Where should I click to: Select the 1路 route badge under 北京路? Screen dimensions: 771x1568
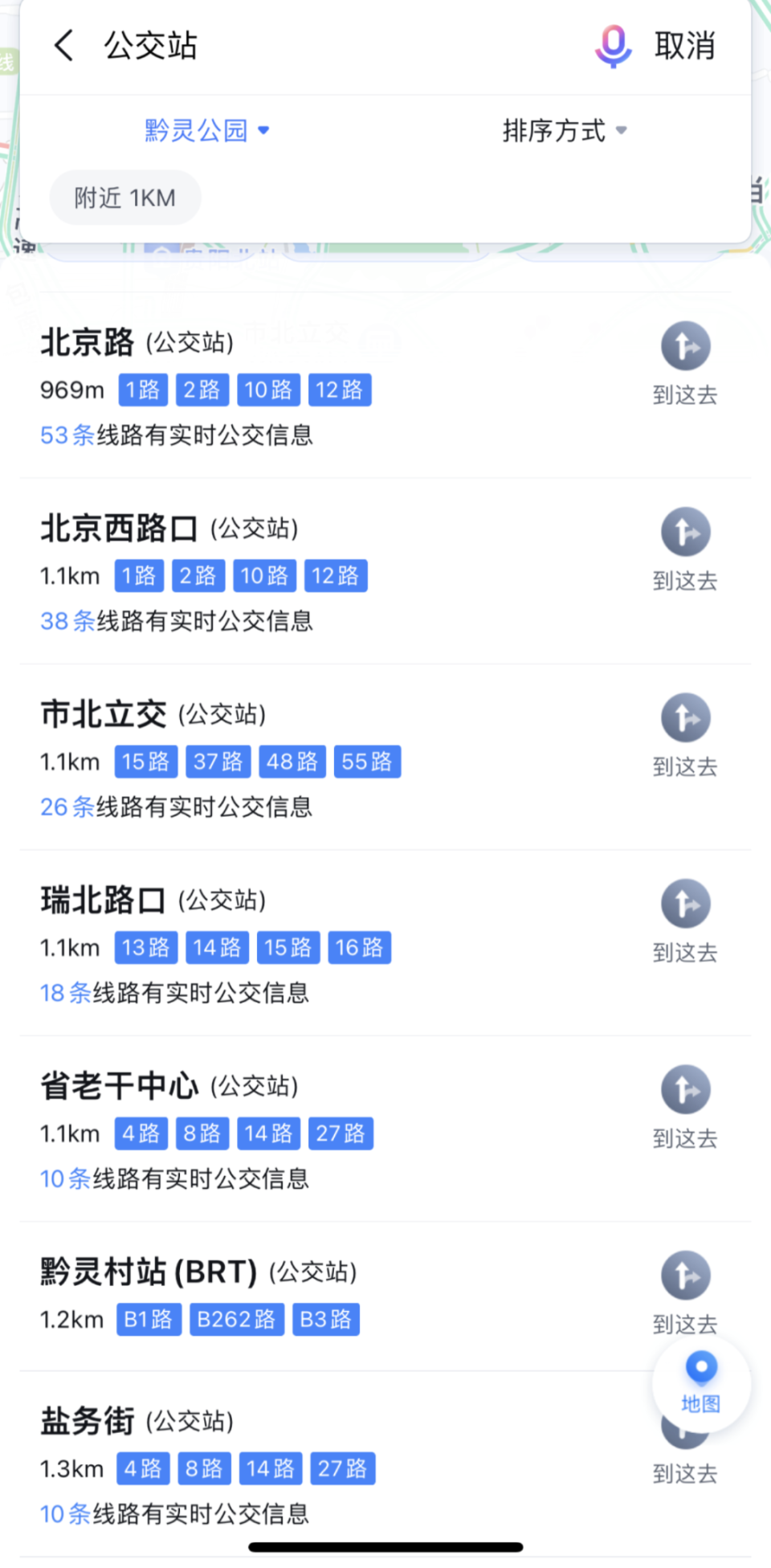pyautogui.click(x=142, y=390)
